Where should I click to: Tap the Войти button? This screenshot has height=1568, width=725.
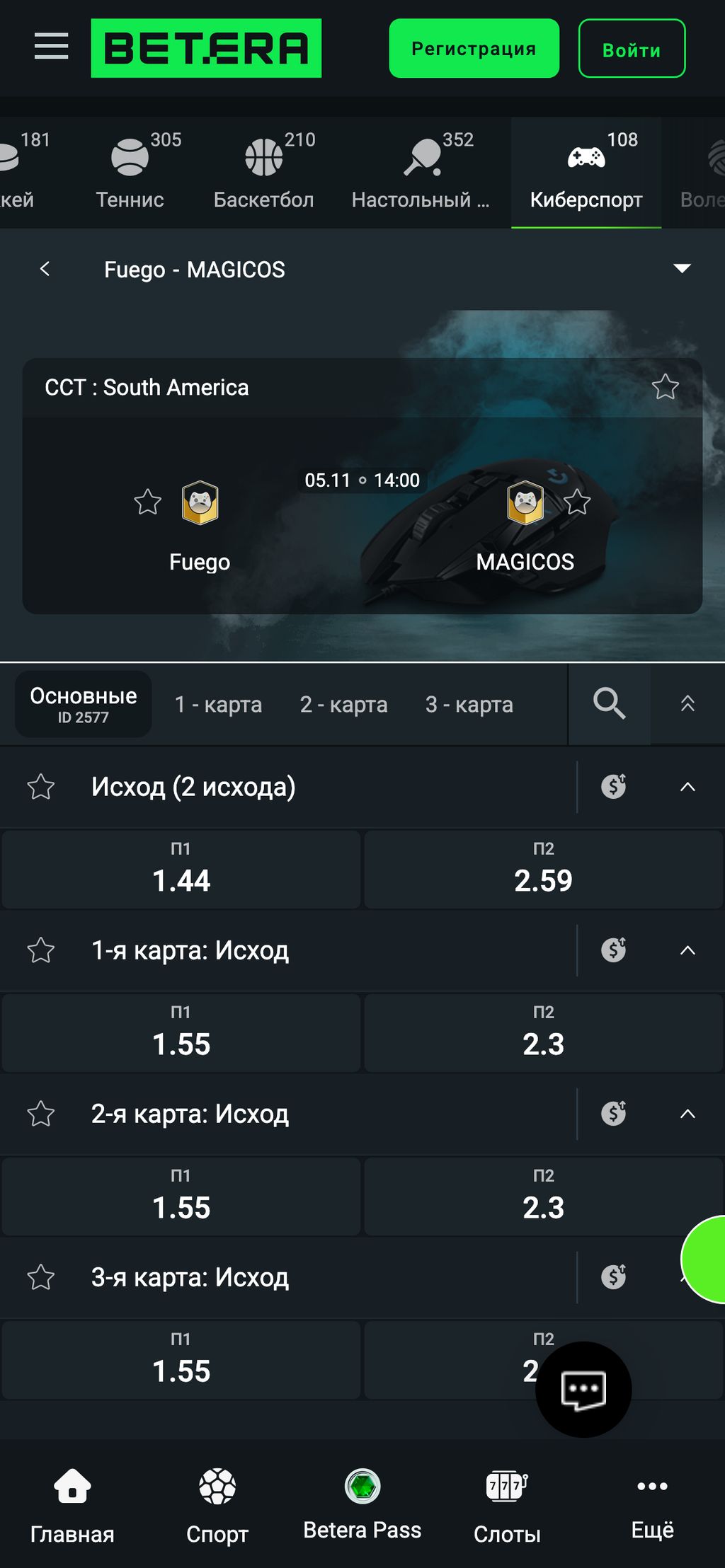631,48
